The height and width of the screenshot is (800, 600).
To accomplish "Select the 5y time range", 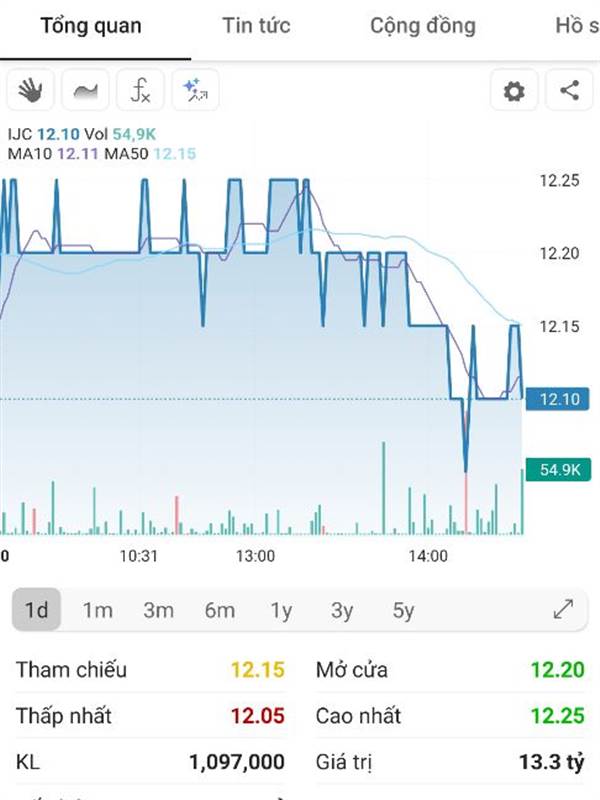I will (x=403, y=610).
